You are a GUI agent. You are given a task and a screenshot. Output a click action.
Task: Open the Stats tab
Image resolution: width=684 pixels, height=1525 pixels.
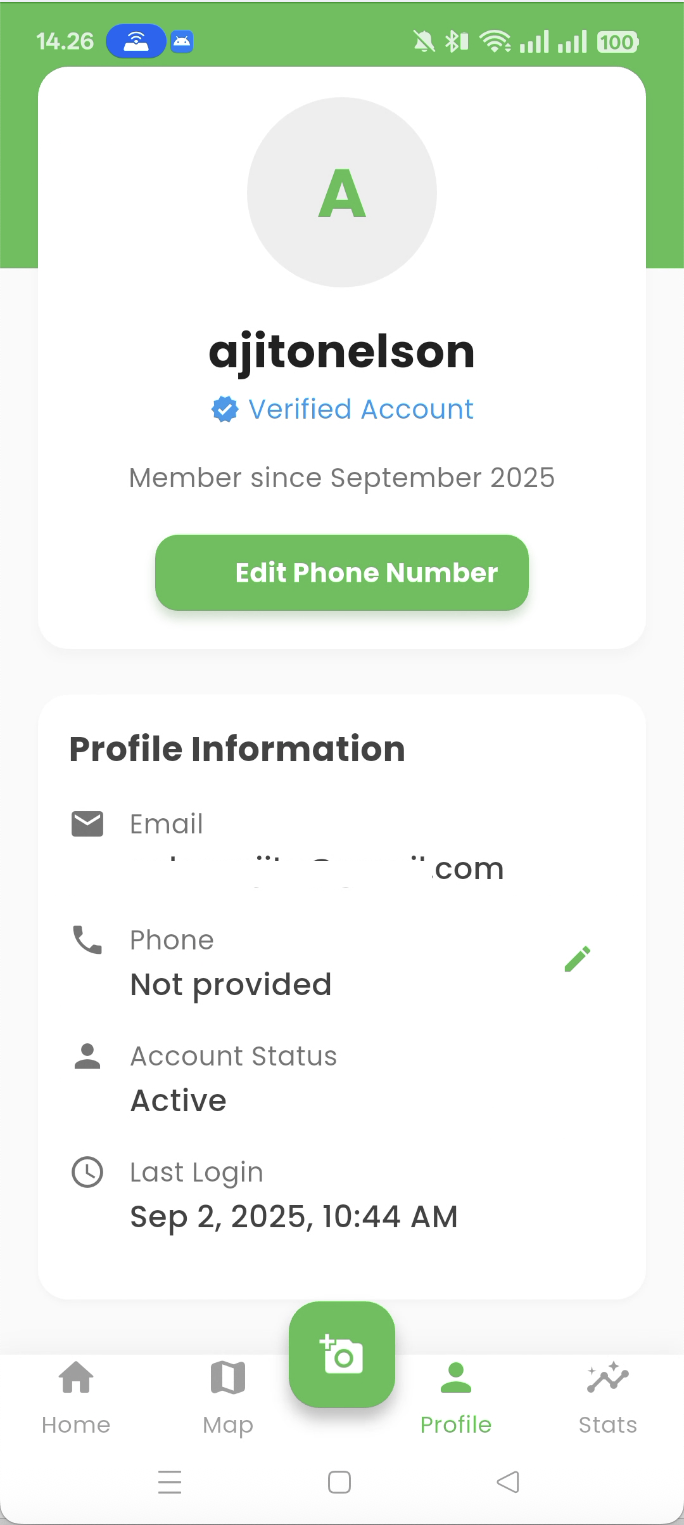607,1397
